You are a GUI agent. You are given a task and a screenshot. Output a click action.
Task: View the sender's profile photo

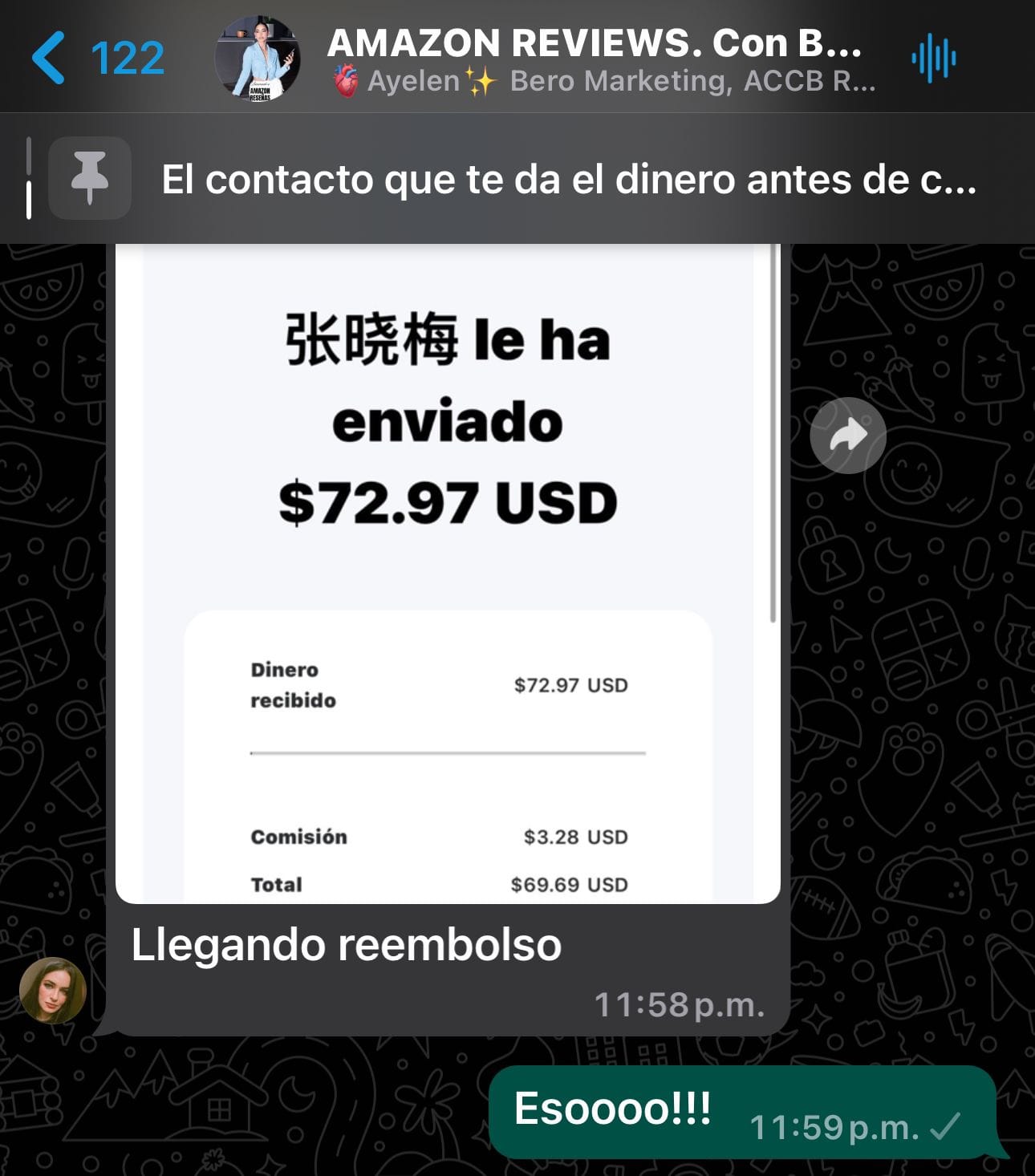53,990
